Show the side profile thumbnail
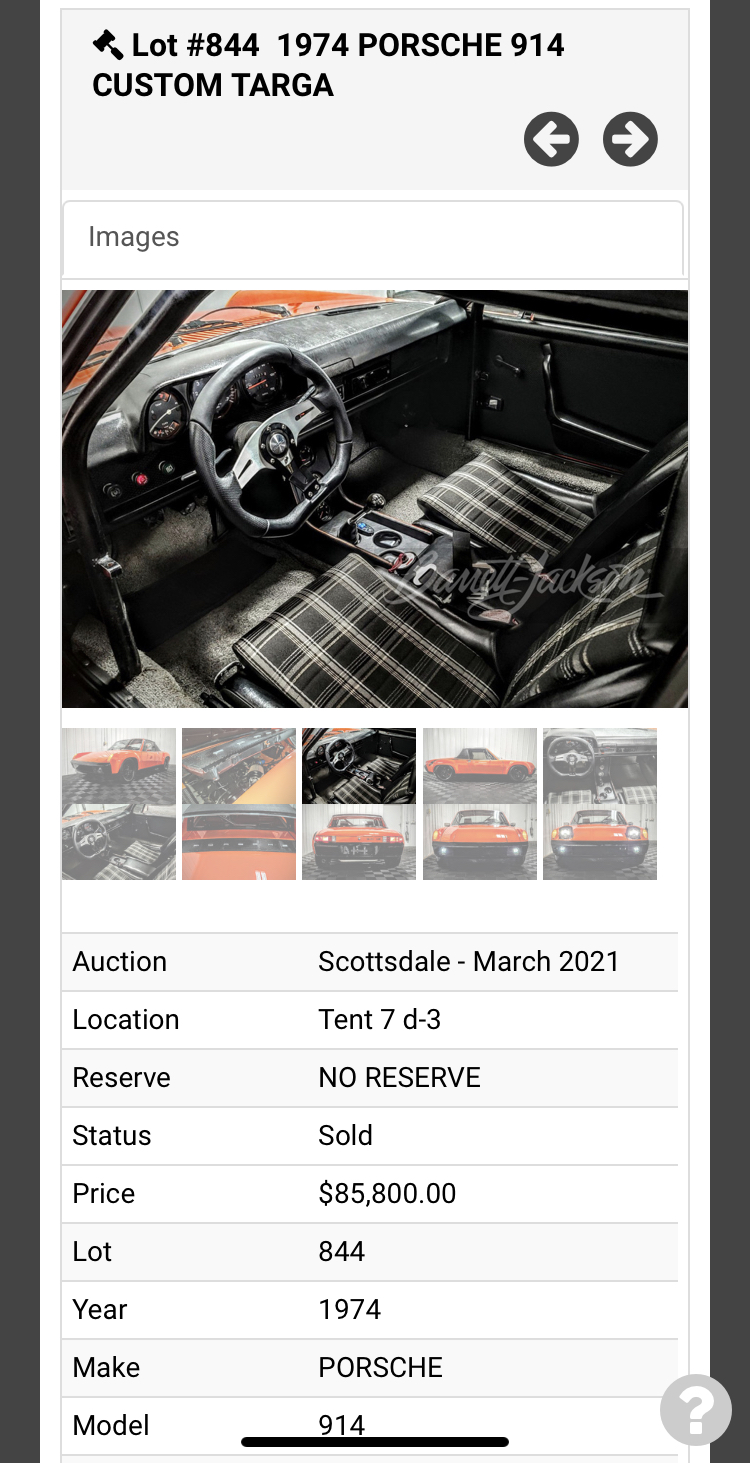Screen dimensions: 750x1463 pyautogui.click(x=480, y=765)
